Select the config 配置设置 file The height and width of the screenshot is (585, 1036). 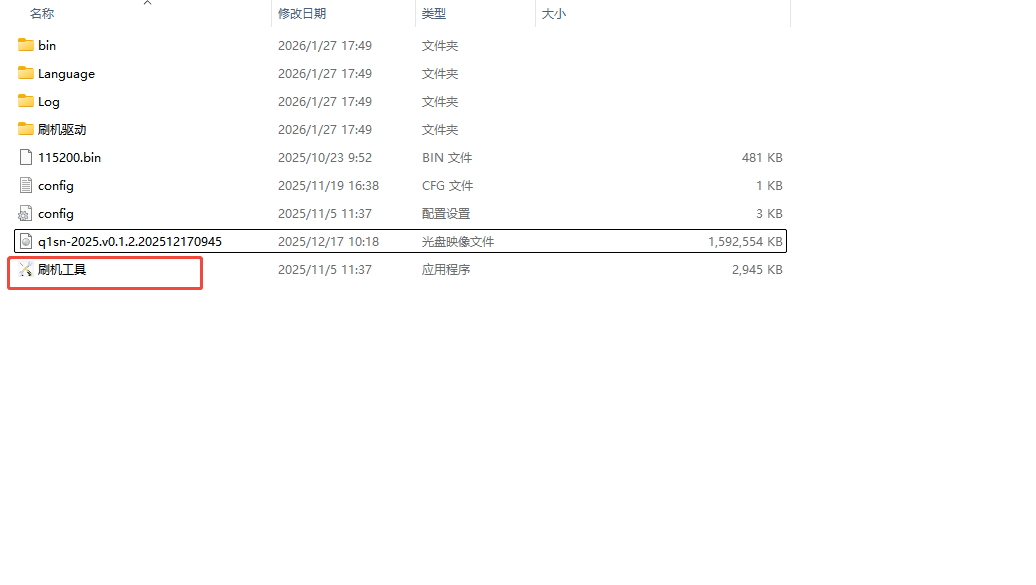click(x=55, y=213)
